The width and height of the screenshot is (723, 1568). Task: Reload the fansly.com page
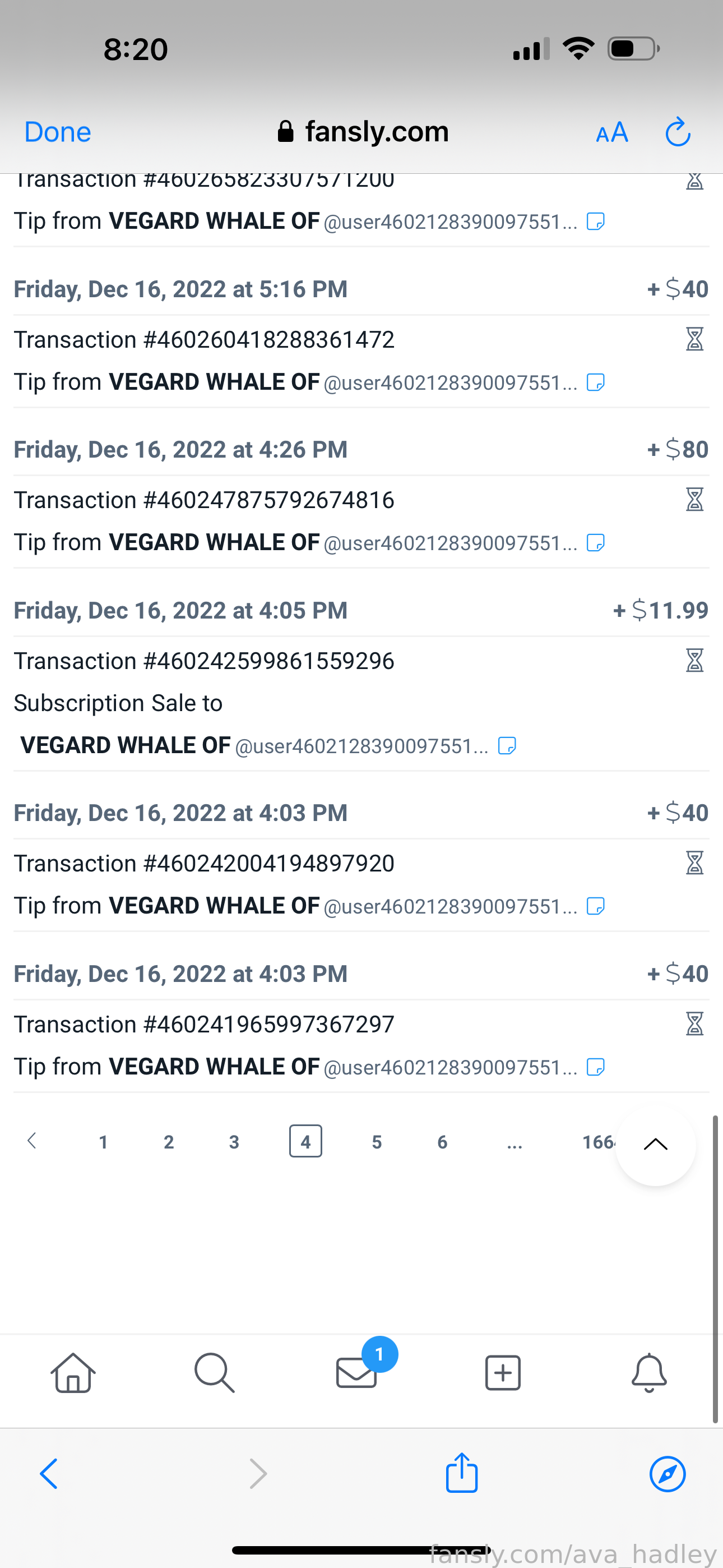pyautogui.click(x=678, y=132)
